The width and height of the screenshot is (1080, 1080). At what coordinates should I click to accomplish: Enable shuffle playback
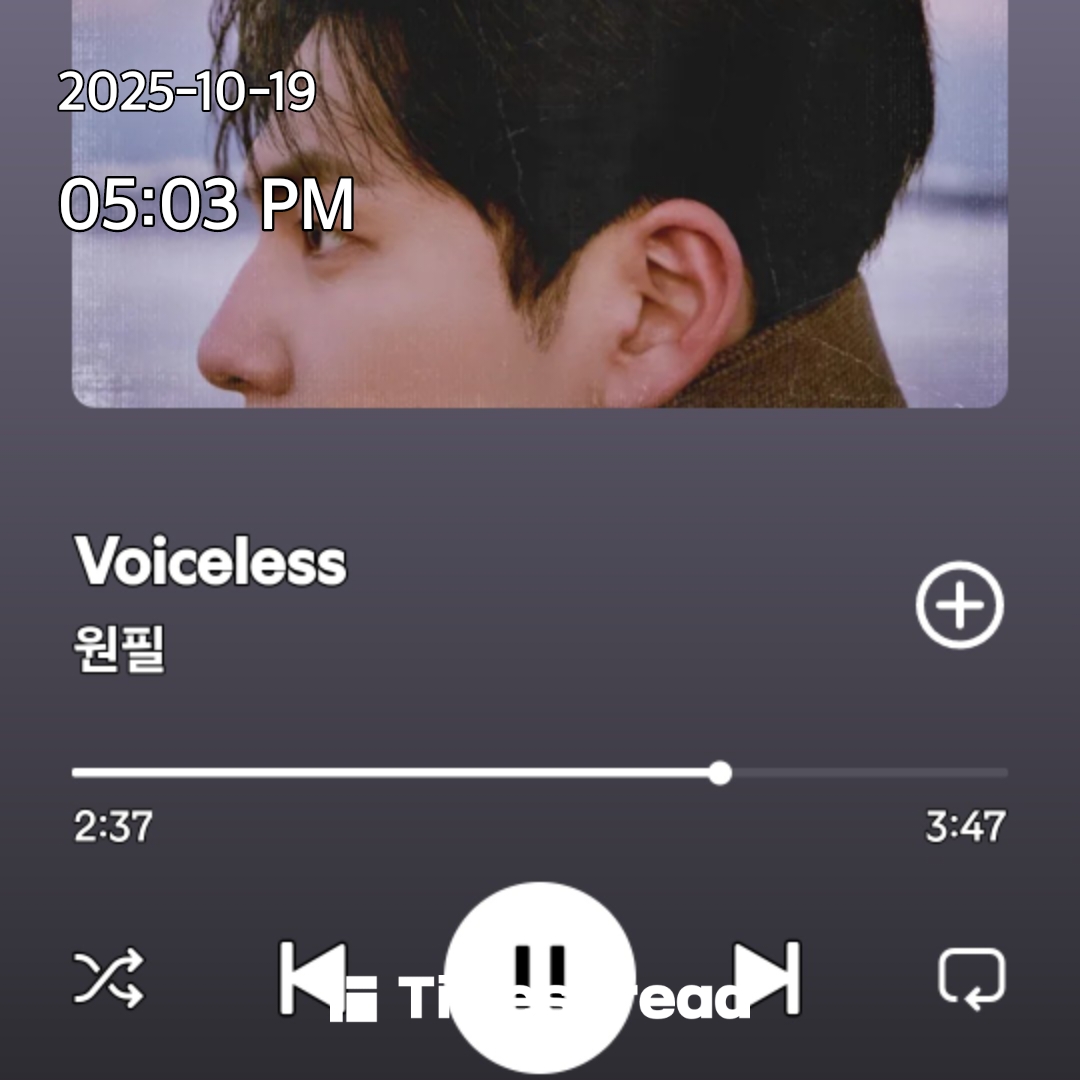(109, 977)
